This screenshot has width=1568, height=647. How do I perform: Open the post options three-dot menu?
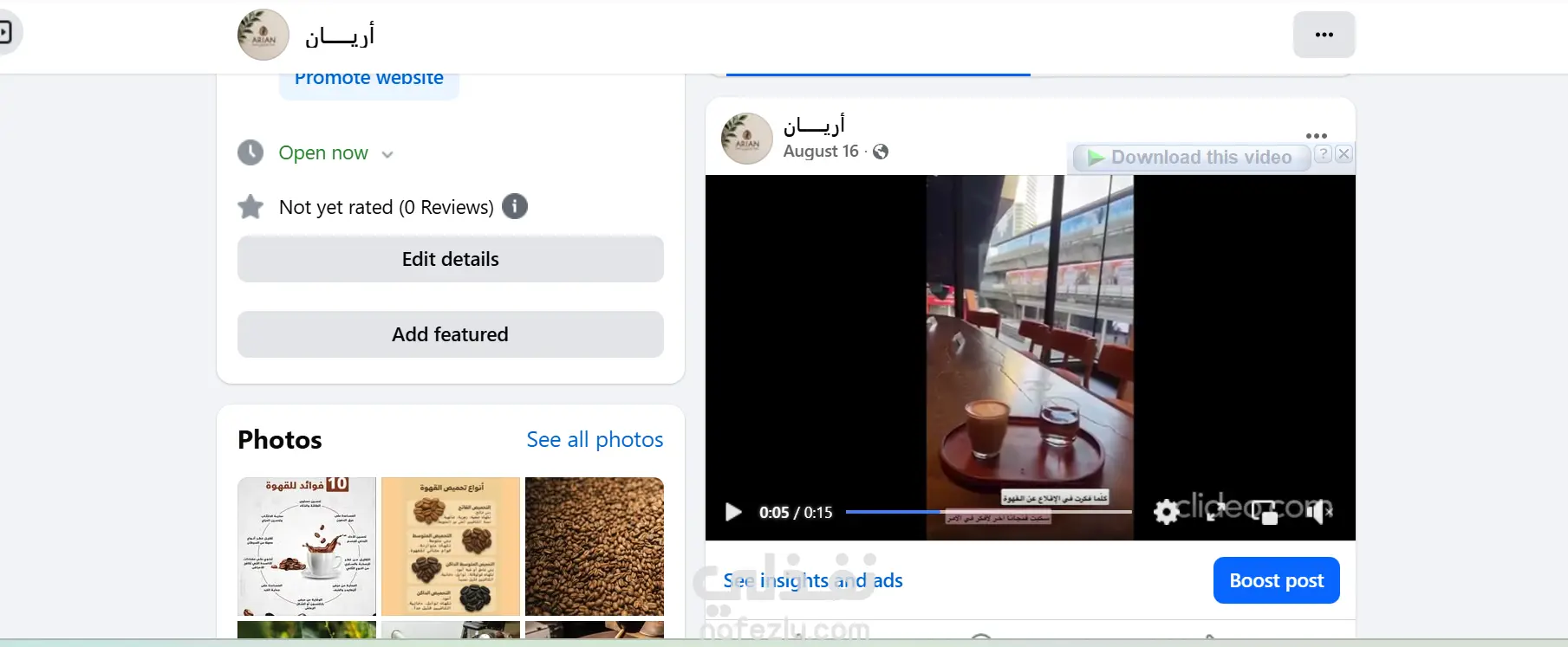[1317, 136]
